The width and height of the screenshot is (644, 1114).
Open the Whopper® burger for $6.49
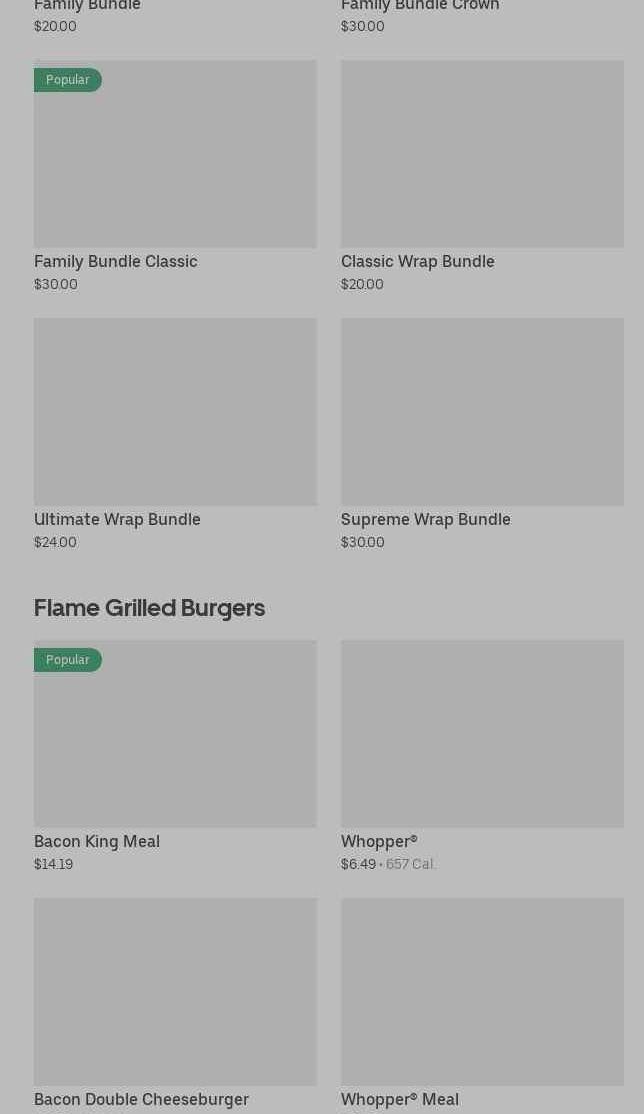point(482,756)
